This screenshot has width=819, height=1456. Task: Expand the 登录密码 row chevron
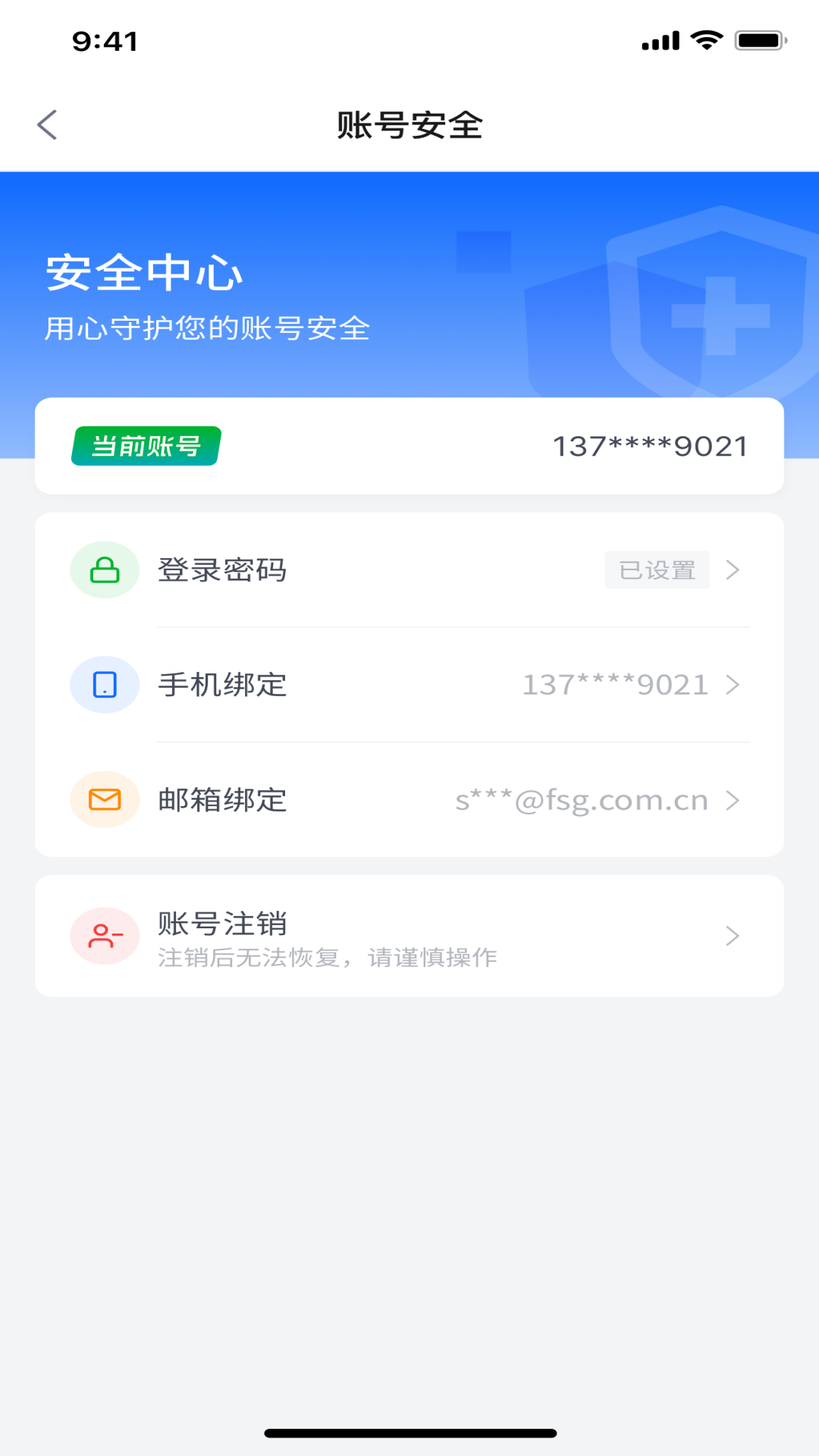(733, 570)
